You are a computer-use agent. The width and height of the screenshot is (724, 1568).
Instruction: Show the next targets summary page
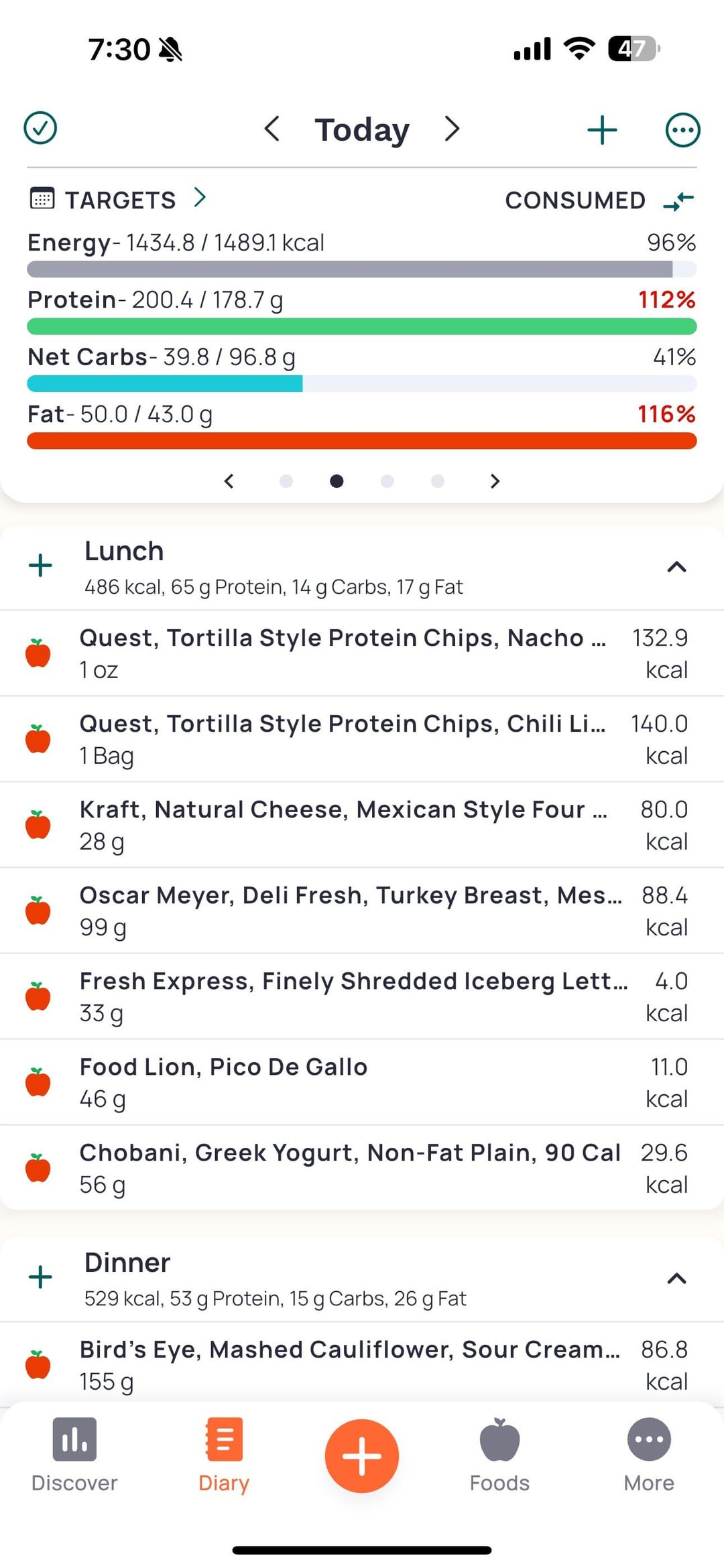tap(495, 481)
